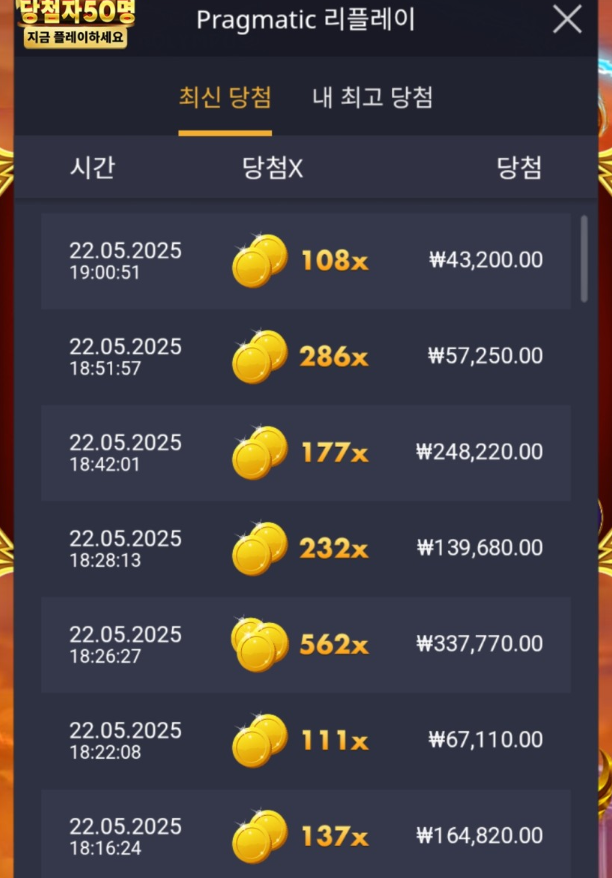Viewport: 612px width, 878px height.
Task: Select the 111x win replay at 18:22:08
Action: point(306,741)
